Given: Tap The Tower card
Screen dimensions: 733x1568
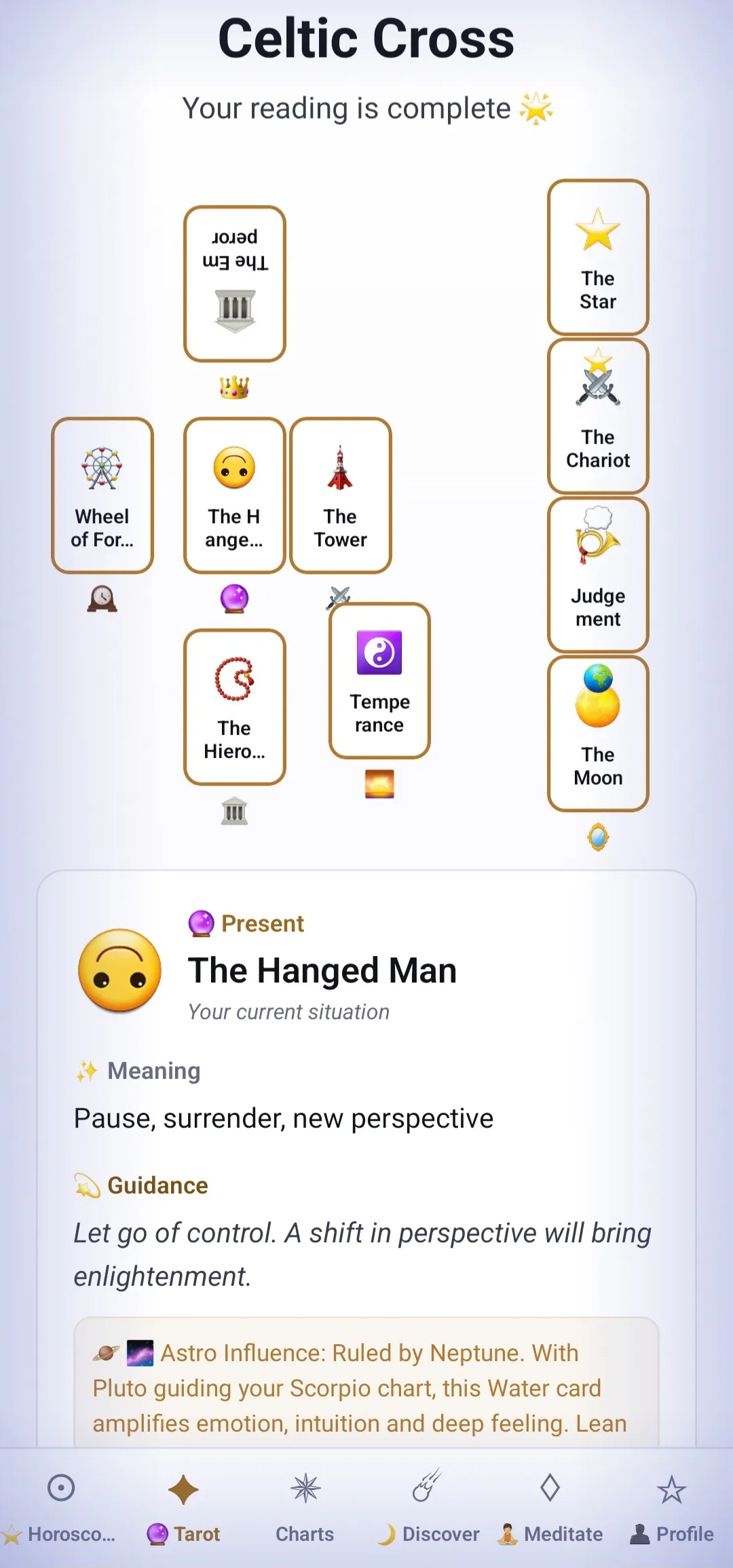Looking at the screenshot, I should 341,495.
